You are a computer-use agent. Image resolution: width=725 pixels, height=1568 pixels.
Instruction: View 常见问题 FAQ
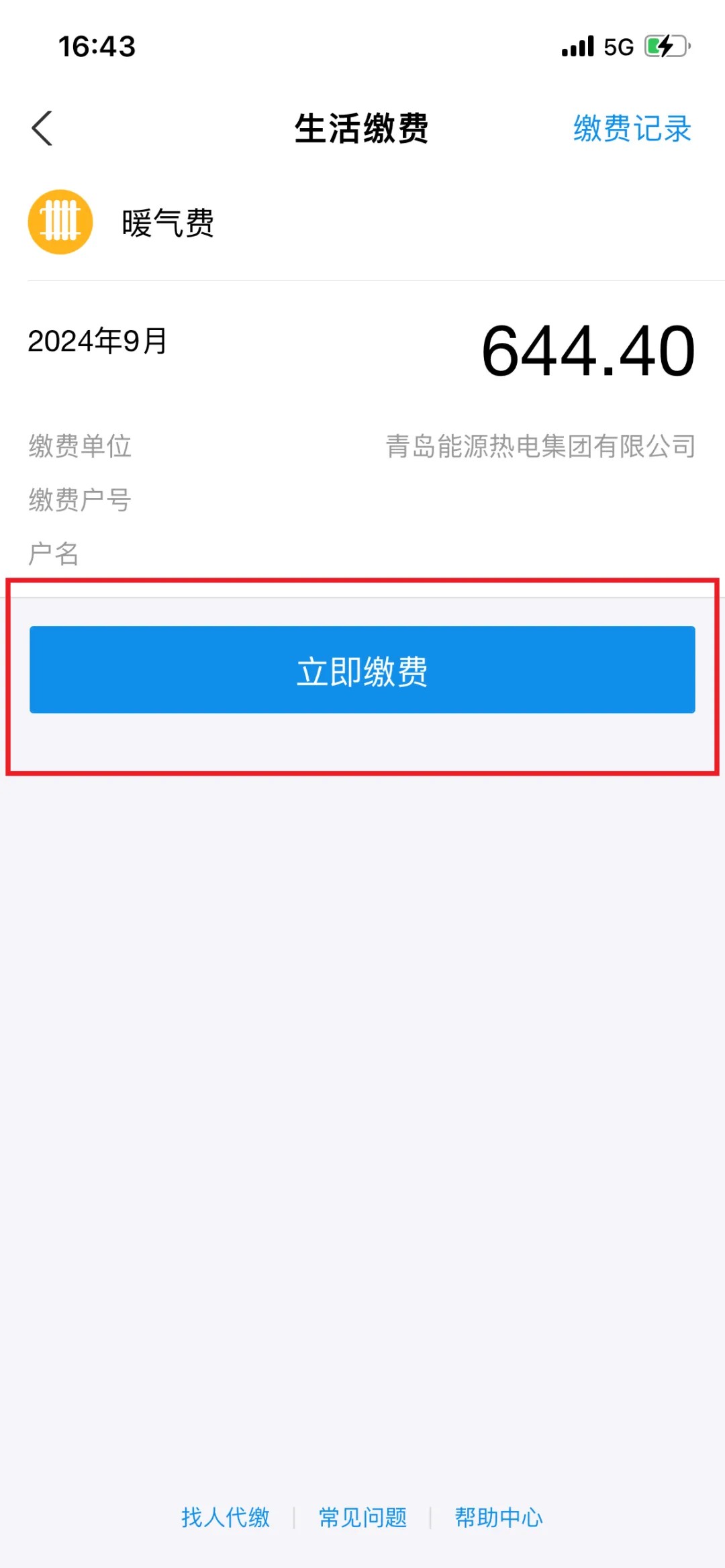[x=362, y=1518]
